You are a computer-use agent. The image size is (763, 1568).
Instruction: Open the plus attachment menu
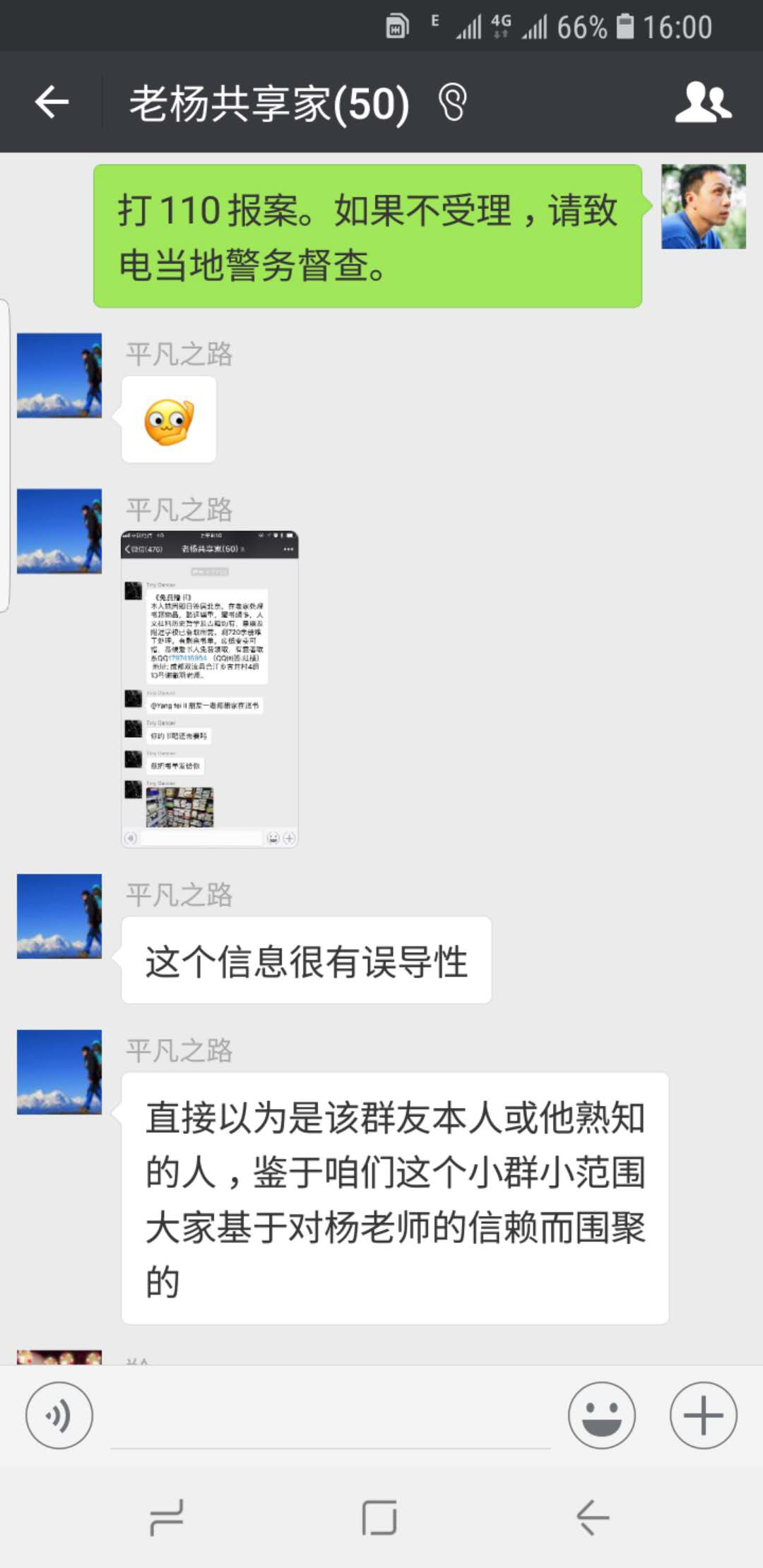[703, 1415]
